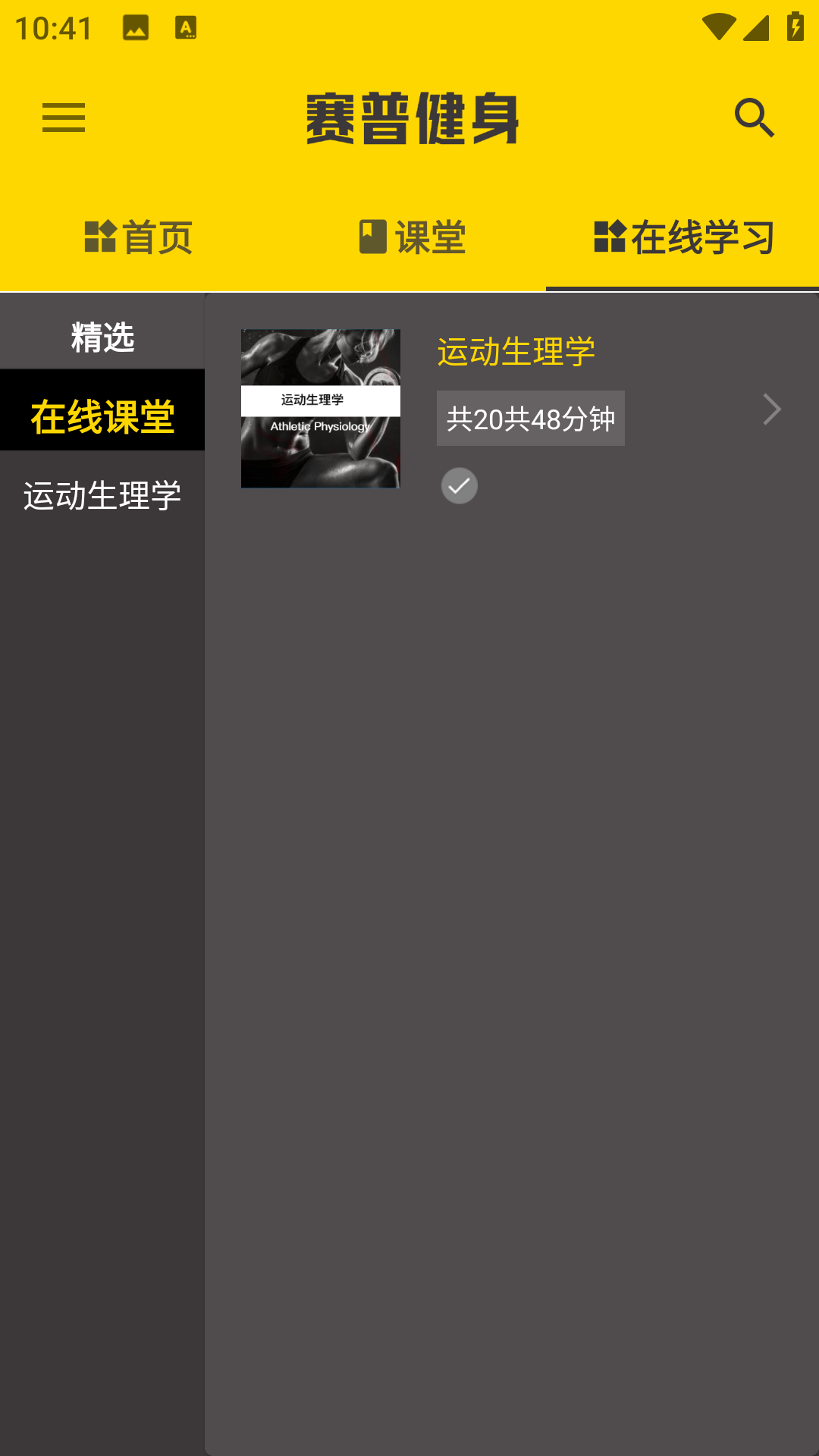Switch to the 课堂 tab
This screenshot has width=819, height=1456.
click(412, 237)
